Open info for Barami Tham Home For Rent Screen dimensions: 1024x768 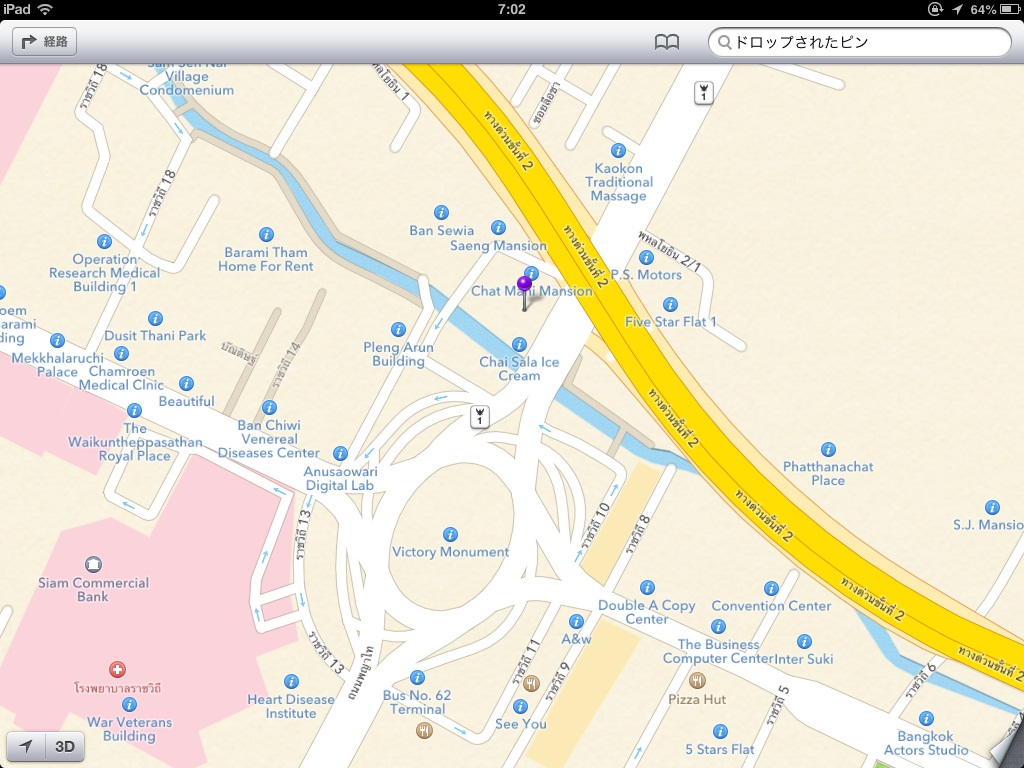pyautogui.click(x=266, y=235)
